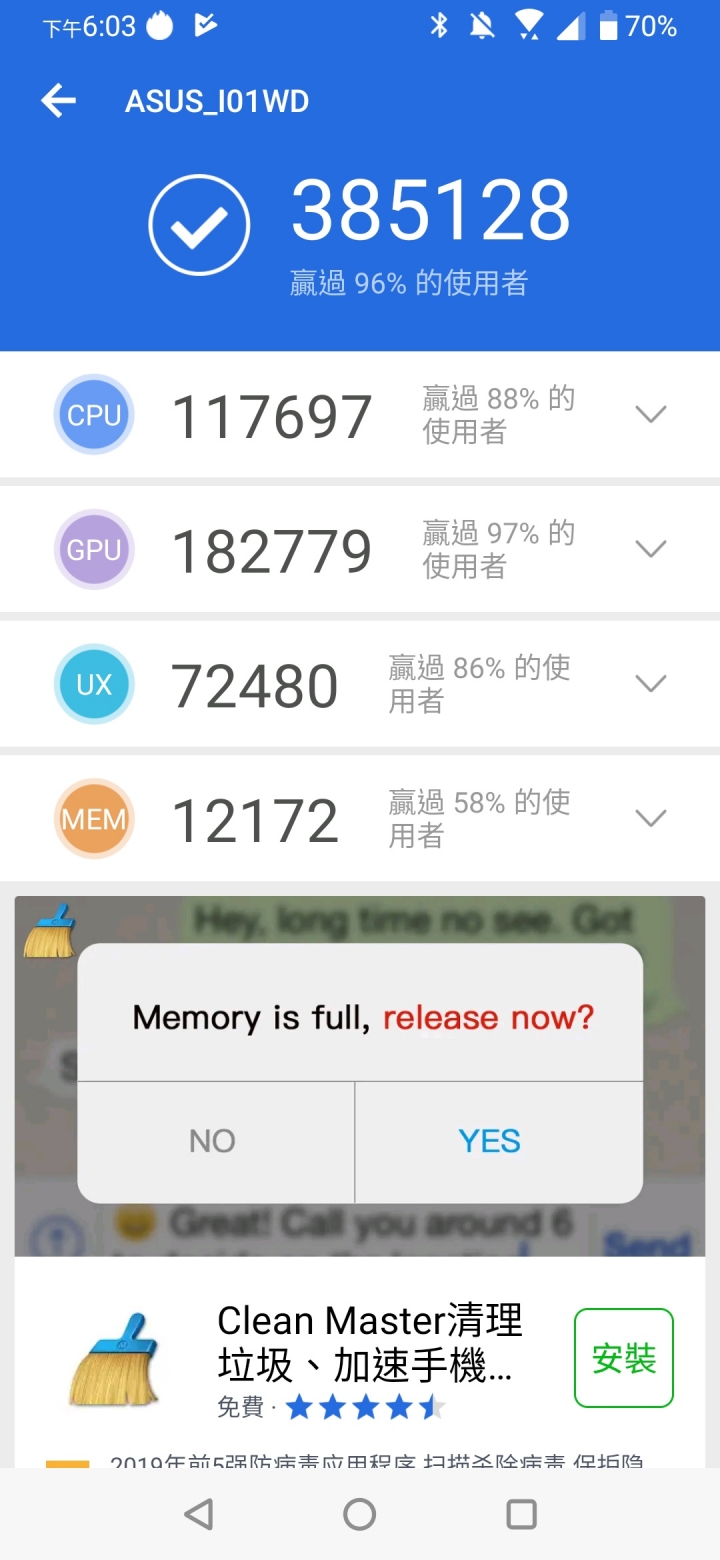Go back using the arrow icon
720x1560 pixels.
coord(59,101)
